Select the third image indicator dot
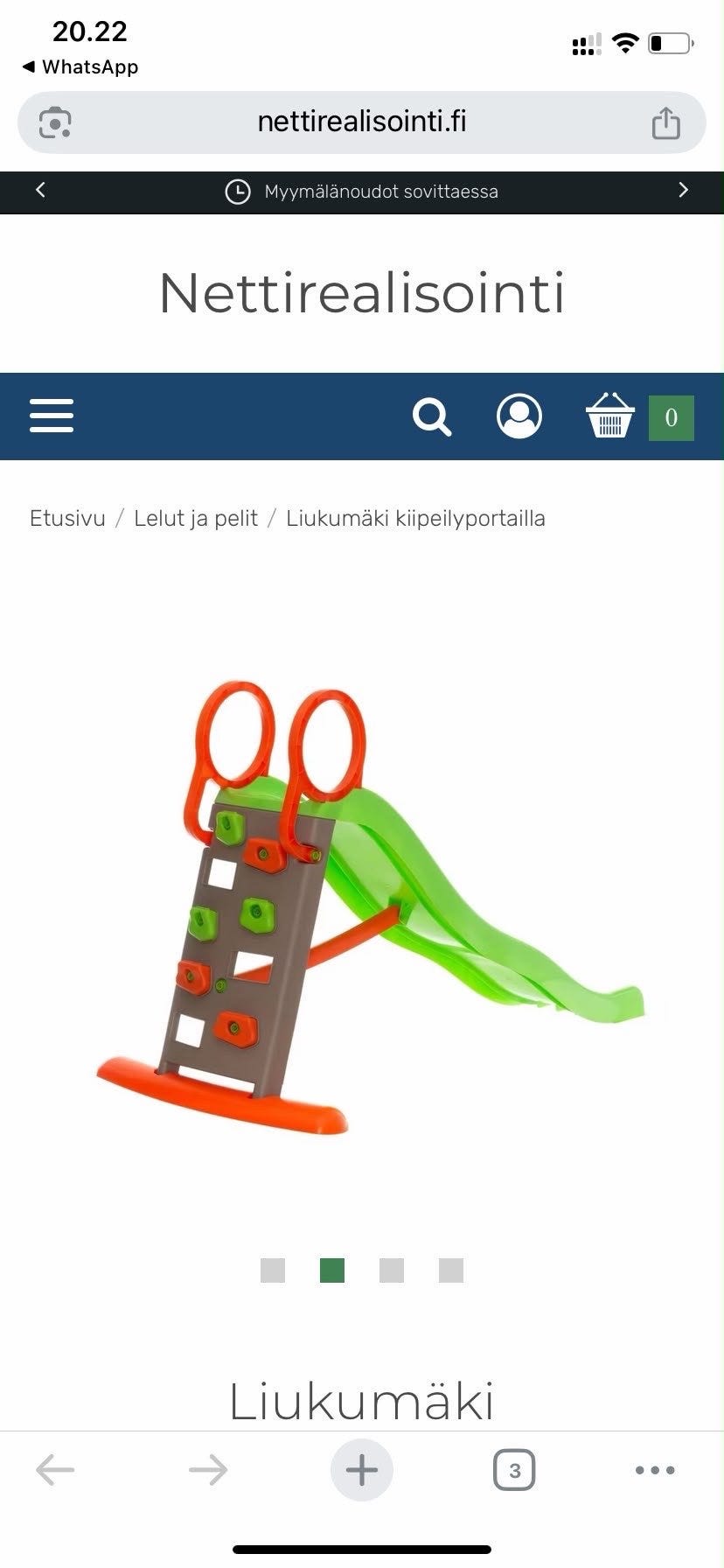 coord(392,1270)
